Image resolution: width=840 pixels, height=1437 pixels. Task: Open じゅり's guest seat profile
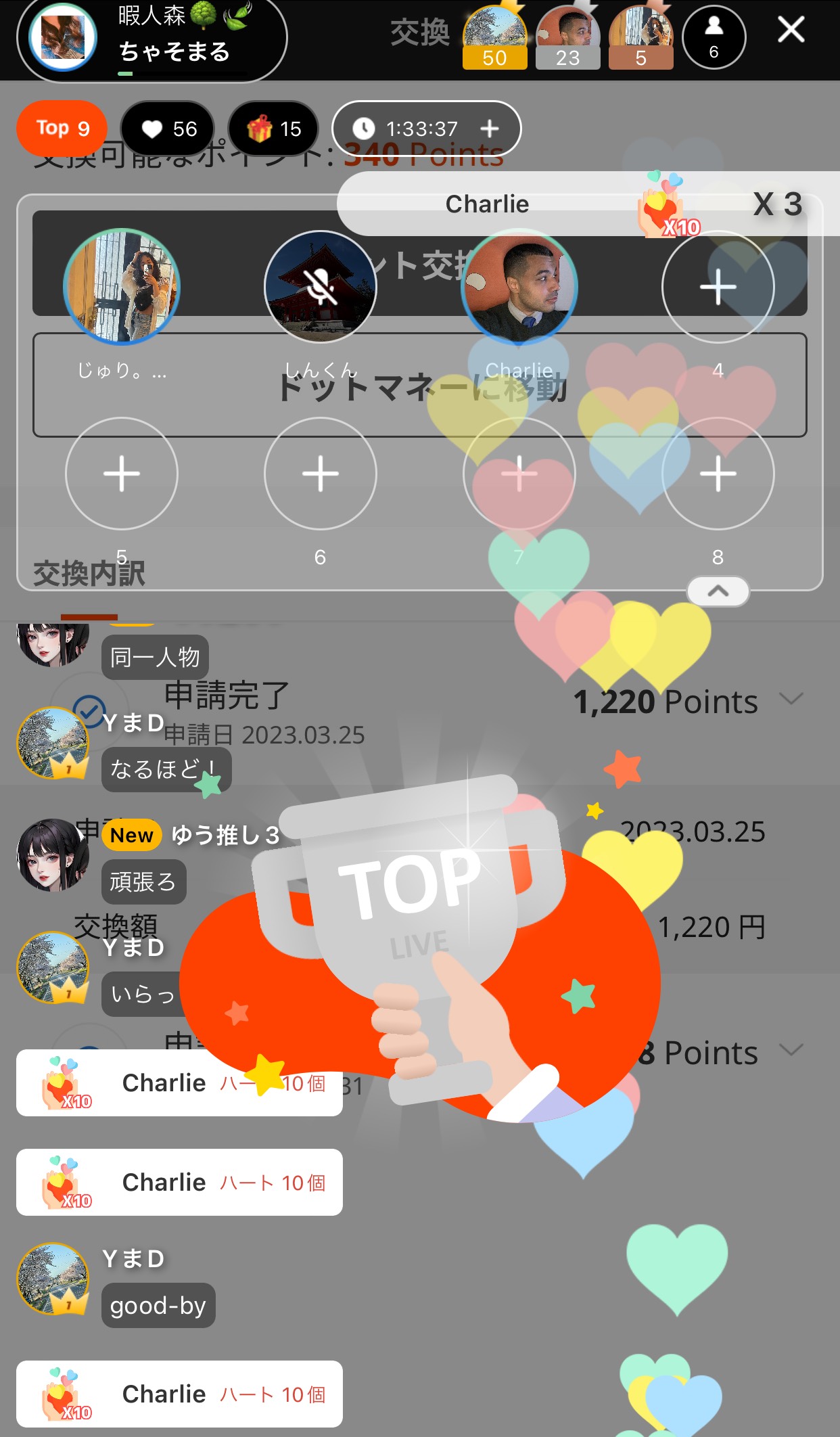tap(122, 287)
